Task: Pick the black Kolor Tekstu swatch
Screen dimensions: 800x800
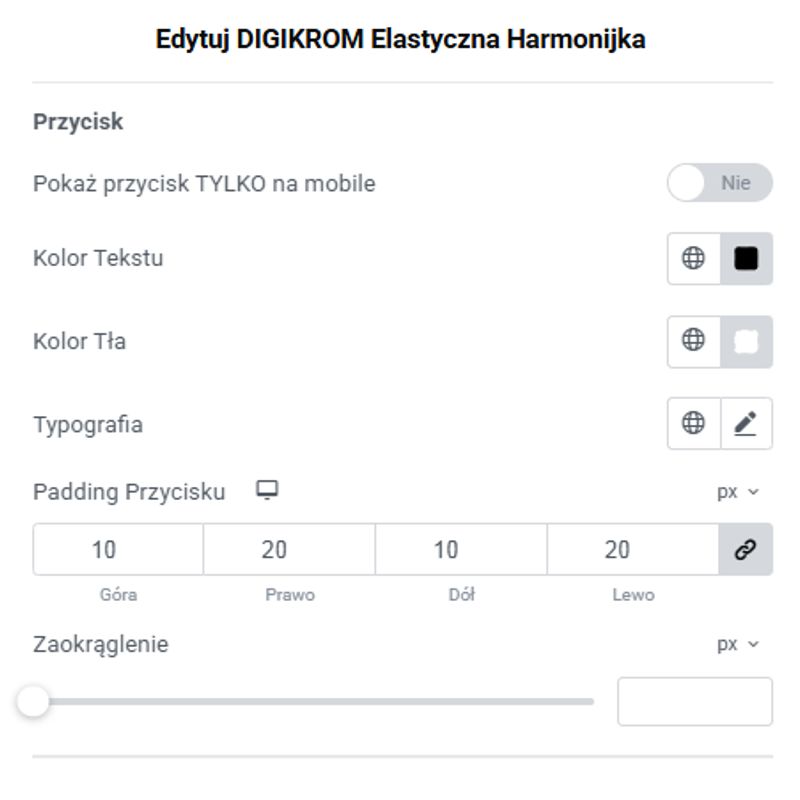Action: point(746,258)
